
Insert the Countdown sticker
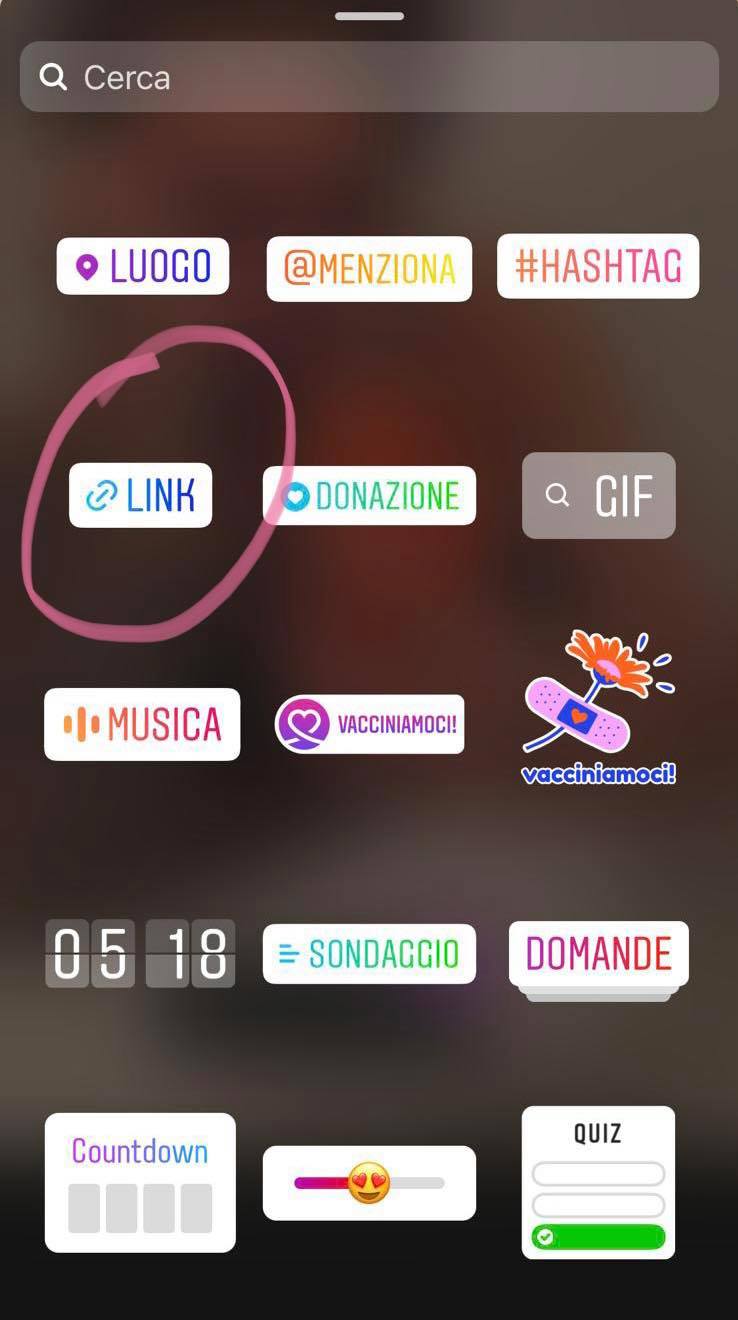click(x=140, y=1182)
